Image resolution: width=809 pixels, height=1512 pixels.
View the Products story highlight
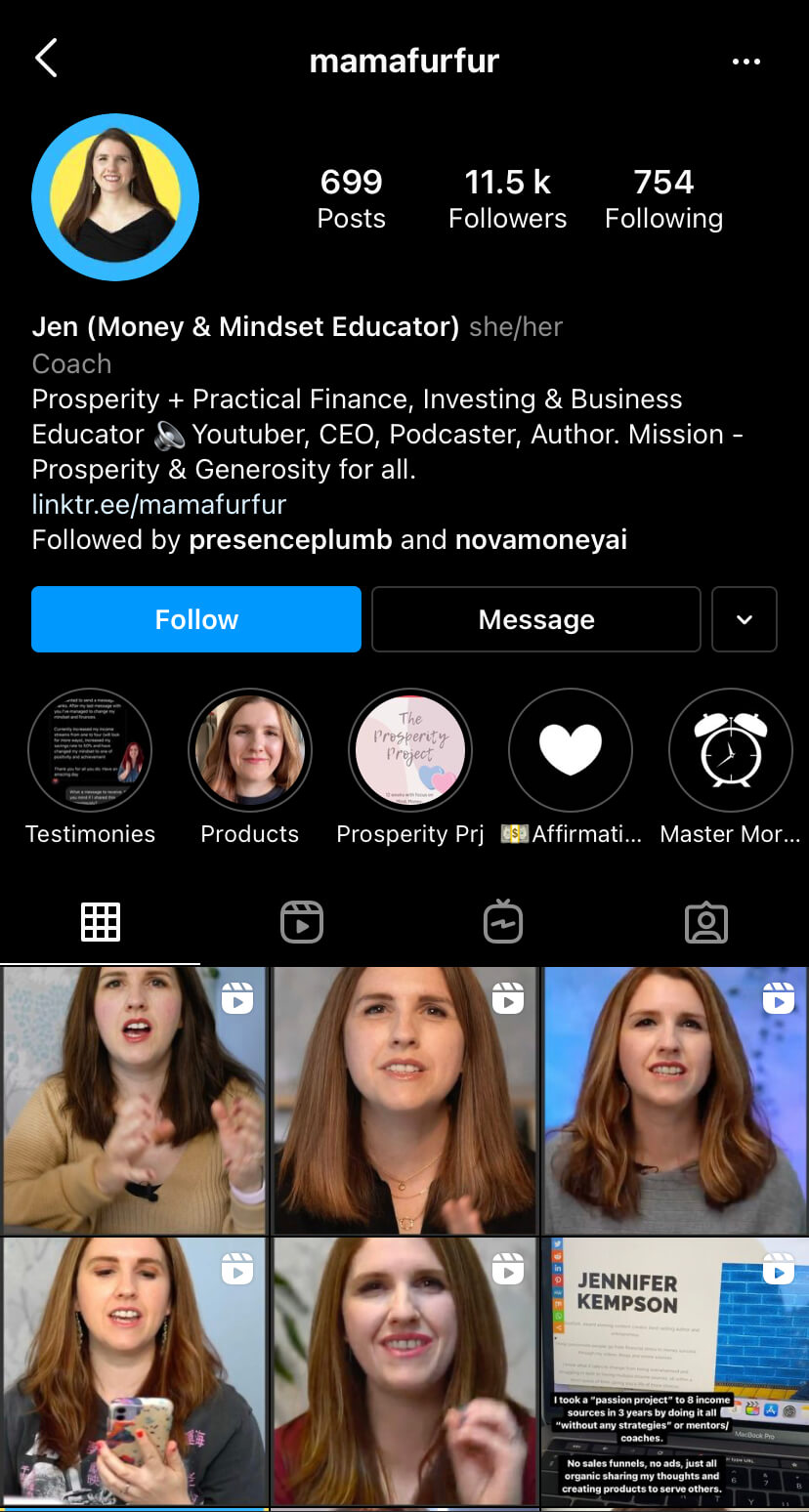(x=250, y=750)
